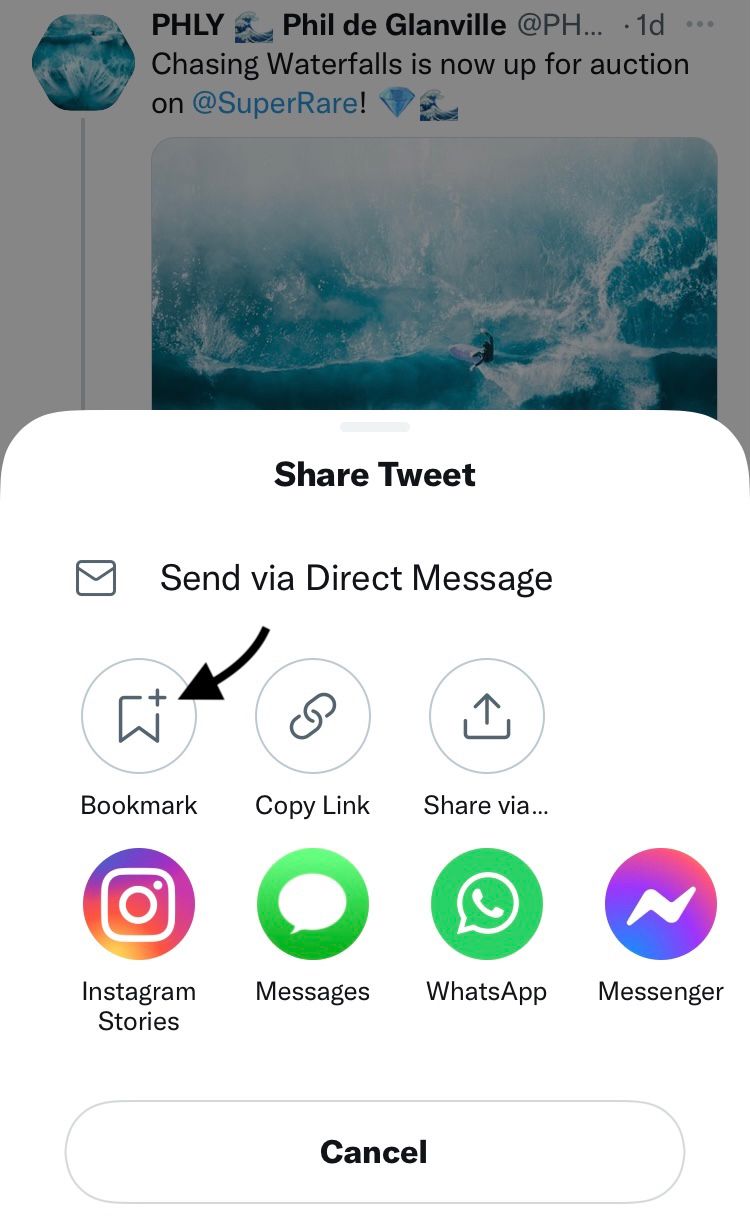Image resolution: width=750 pixels, height=1220 pixels.
Task: Share tweet using Messenger
Action: click(x=661, y=904)
